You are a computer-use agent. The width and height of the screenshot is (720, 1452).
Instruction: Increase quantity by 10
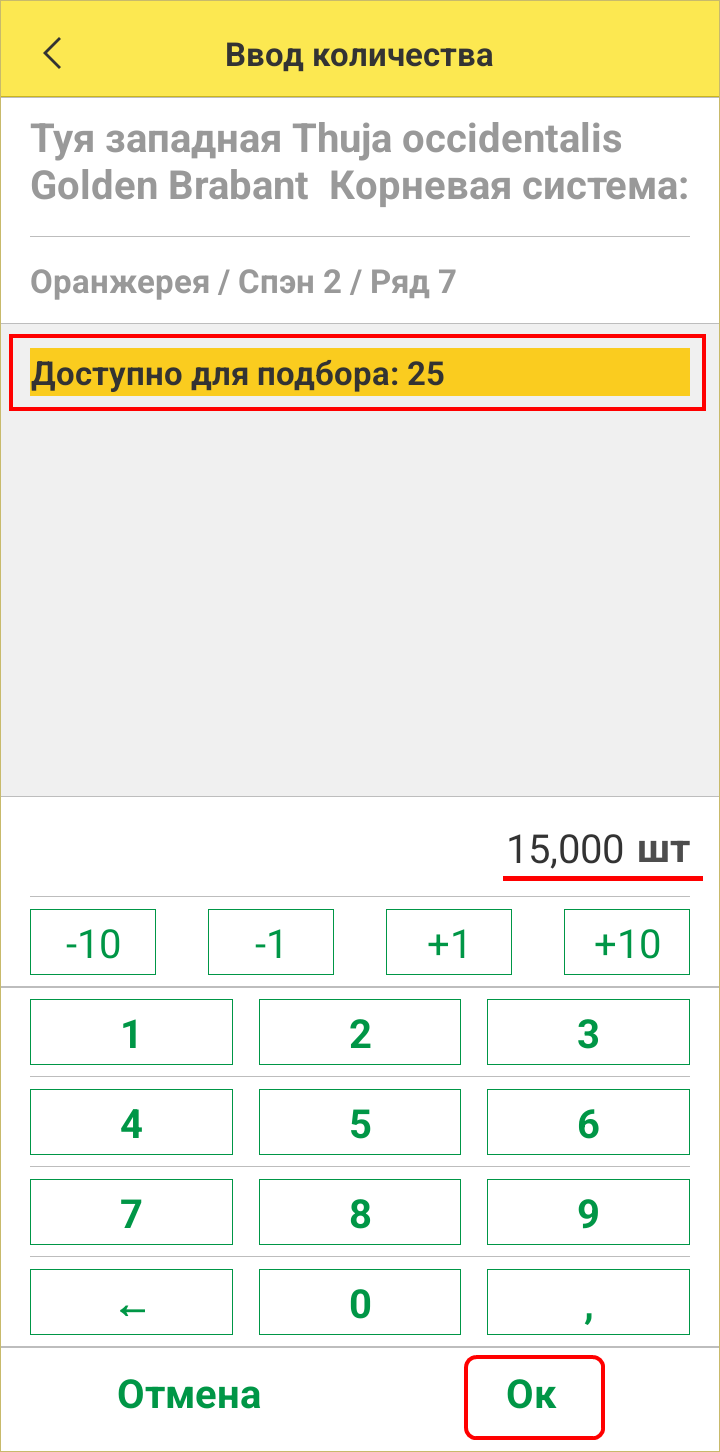[626, 942]
